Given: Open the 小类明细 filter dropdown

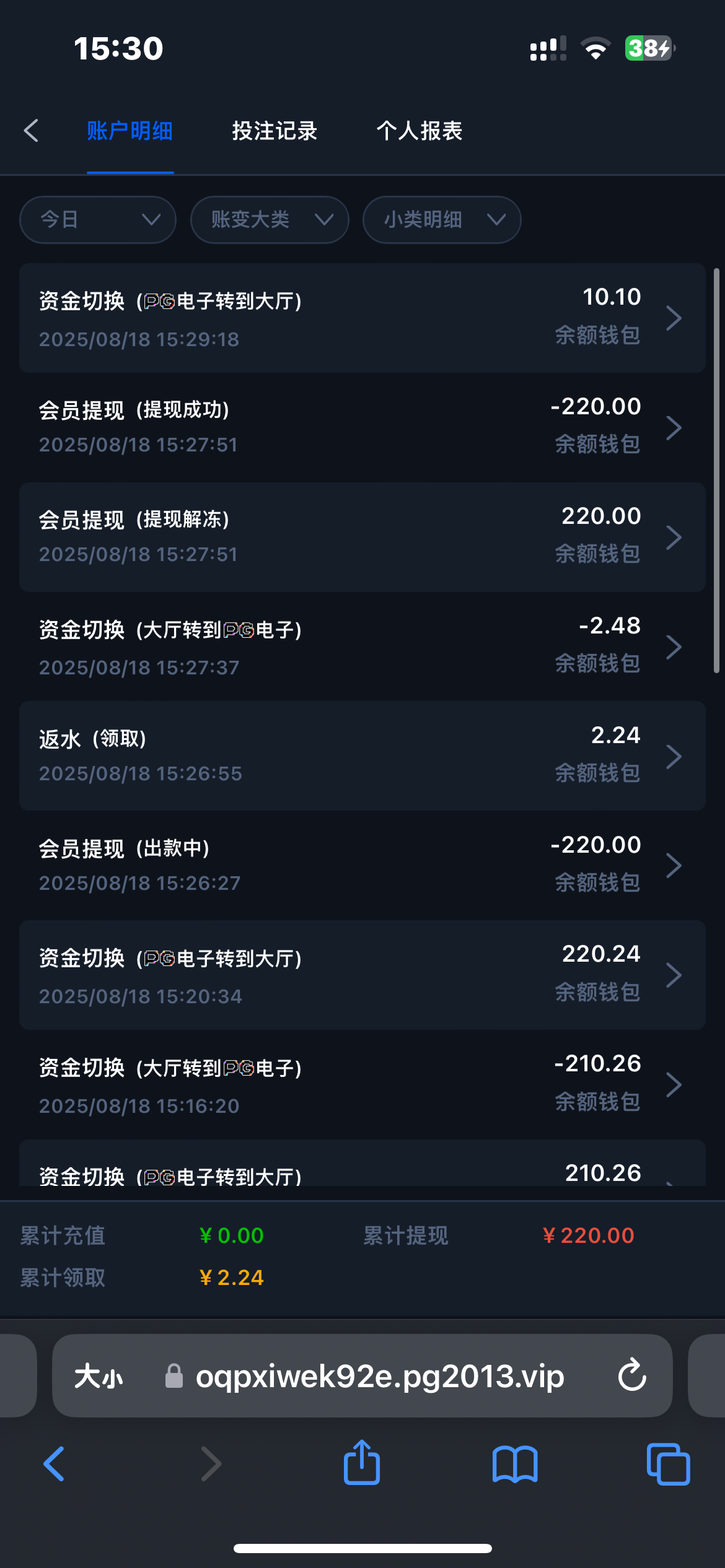Looking at the screenshot, I should 441,220.
